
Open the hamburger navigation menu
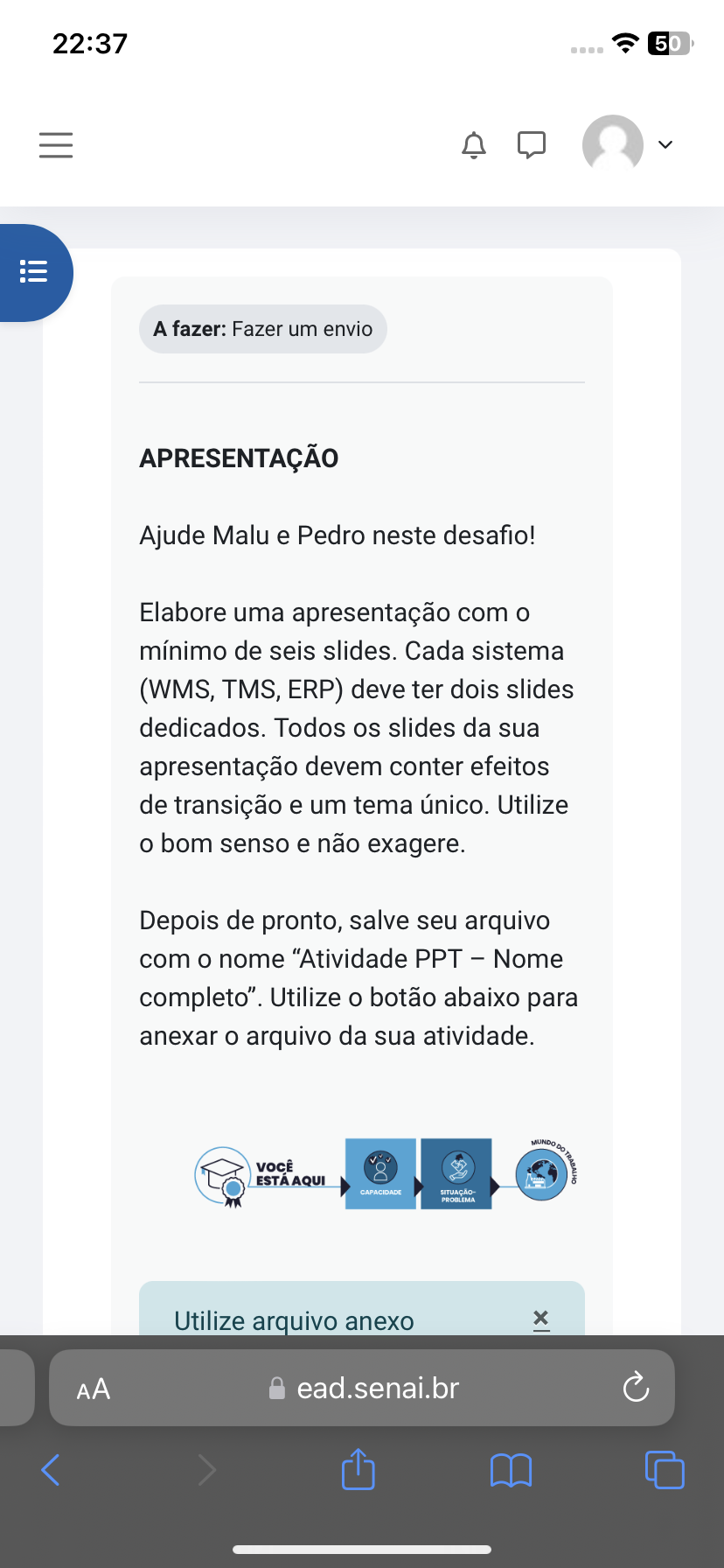(x=56, y=144)
